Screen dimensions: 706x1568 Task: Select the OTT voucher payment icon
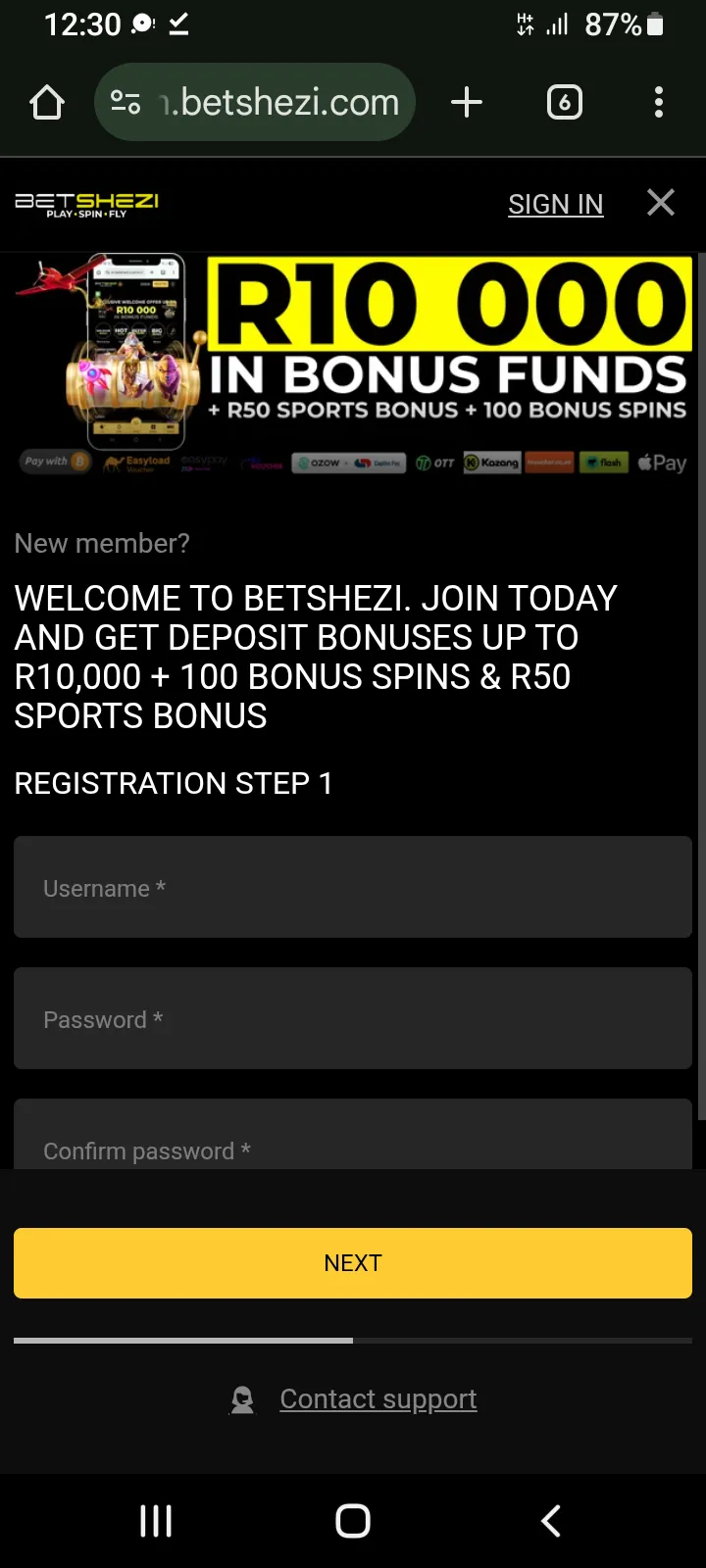point(434,463)
